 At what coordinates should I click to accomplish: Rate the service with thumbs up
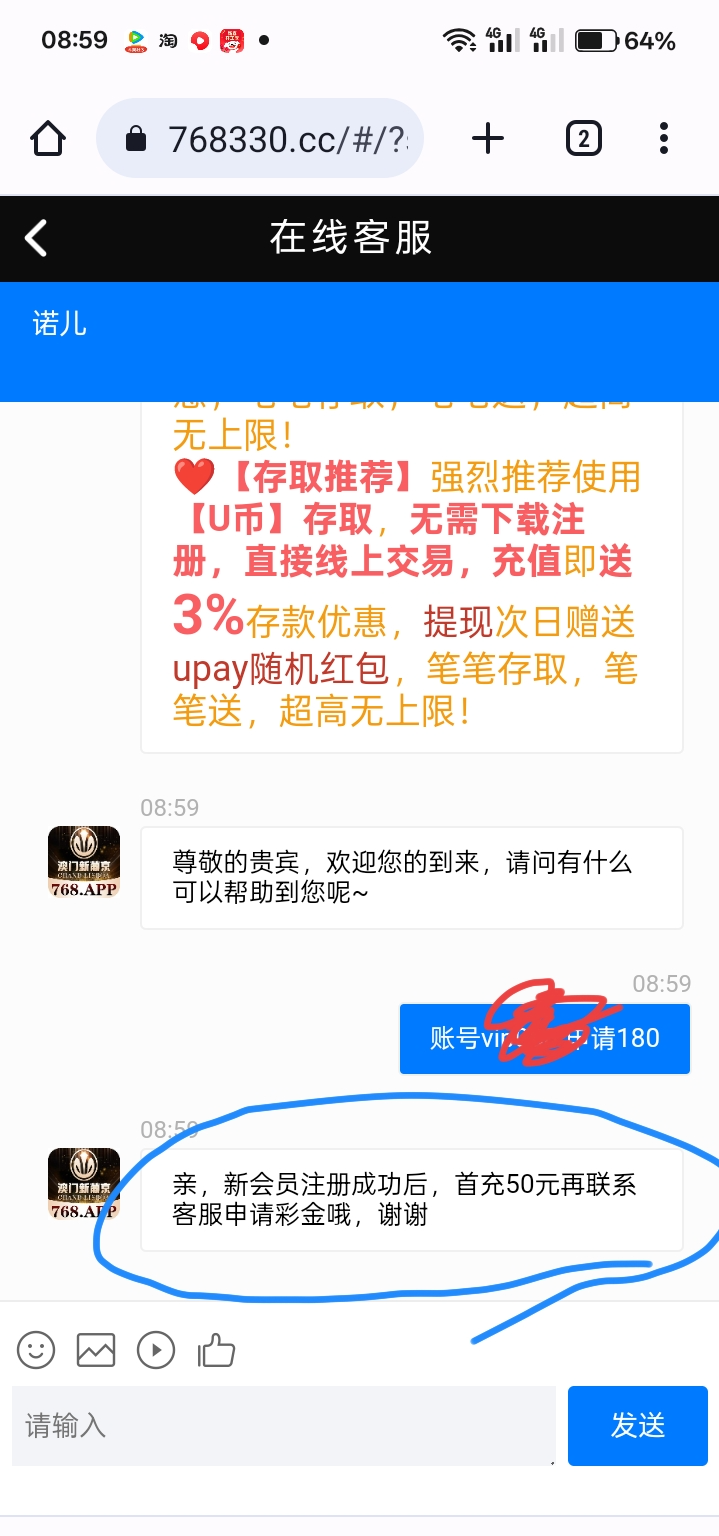point(216,1350)
